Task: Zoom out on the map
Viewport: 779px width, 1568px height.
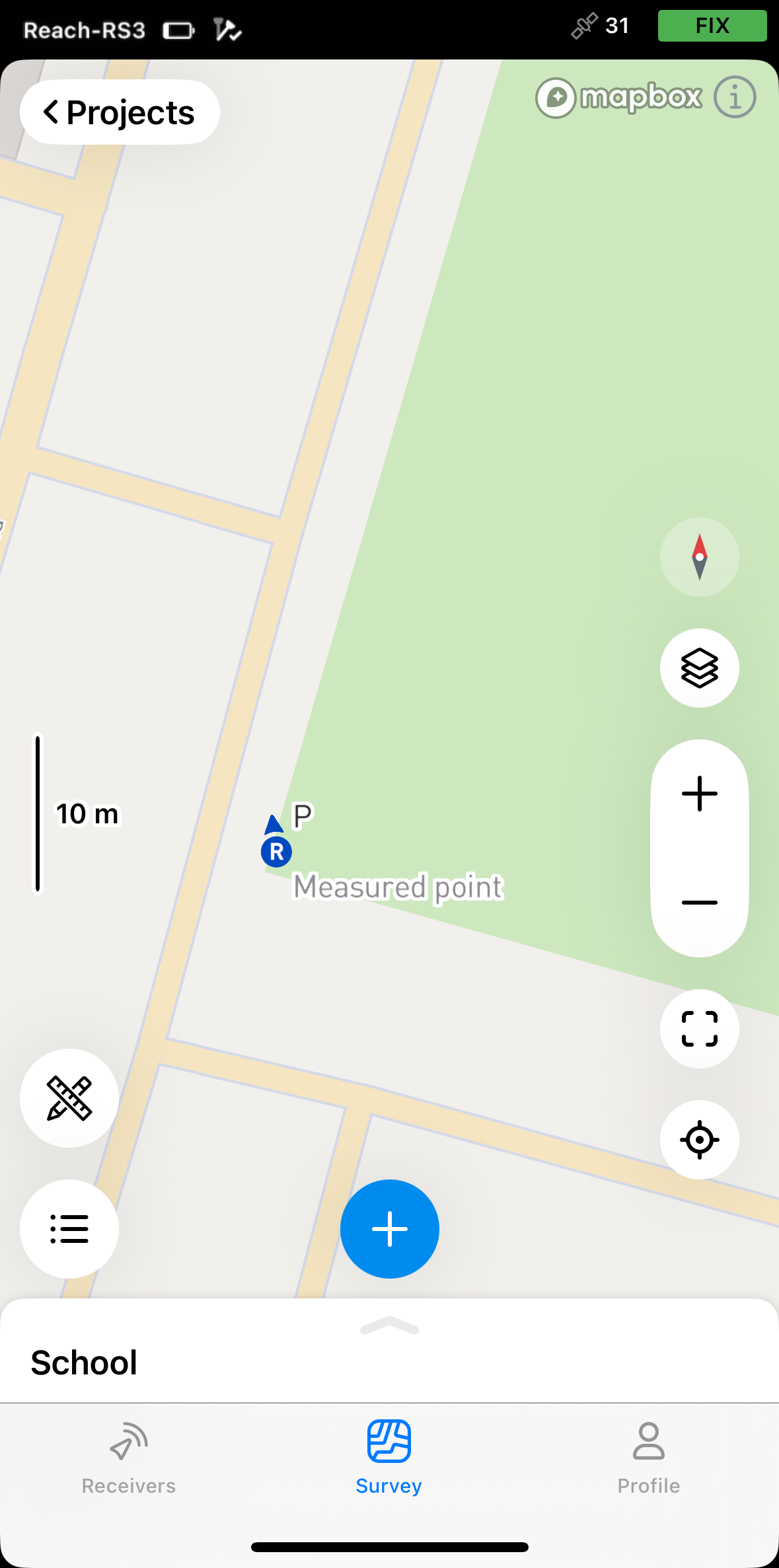Action: [x=699, y=902]
